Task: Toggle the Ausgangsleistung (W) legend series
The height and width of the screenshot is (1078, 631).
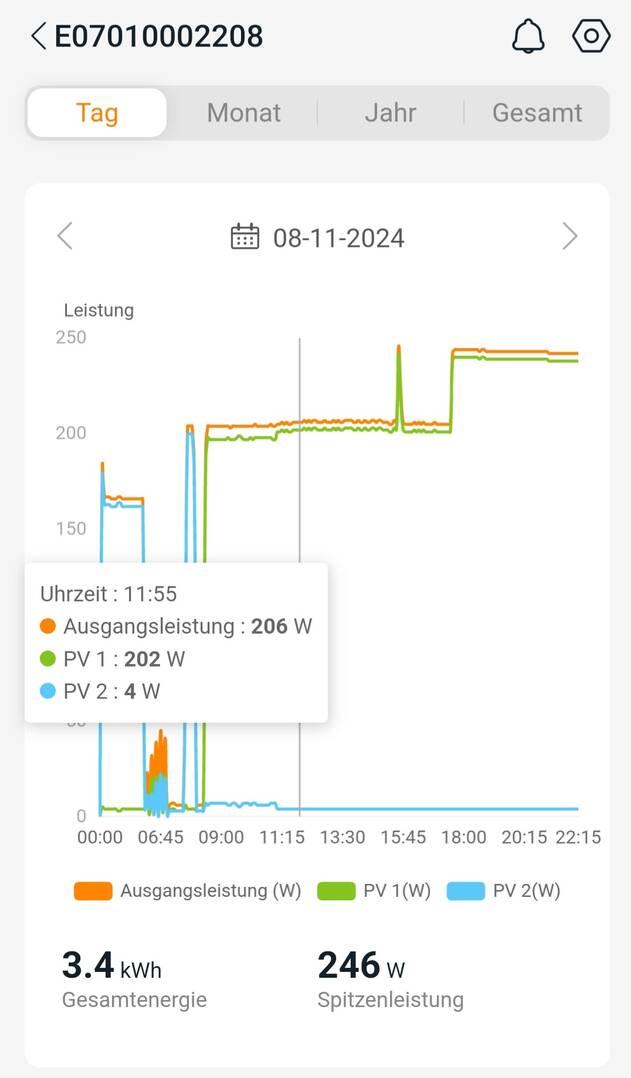Action: point(188,891)
